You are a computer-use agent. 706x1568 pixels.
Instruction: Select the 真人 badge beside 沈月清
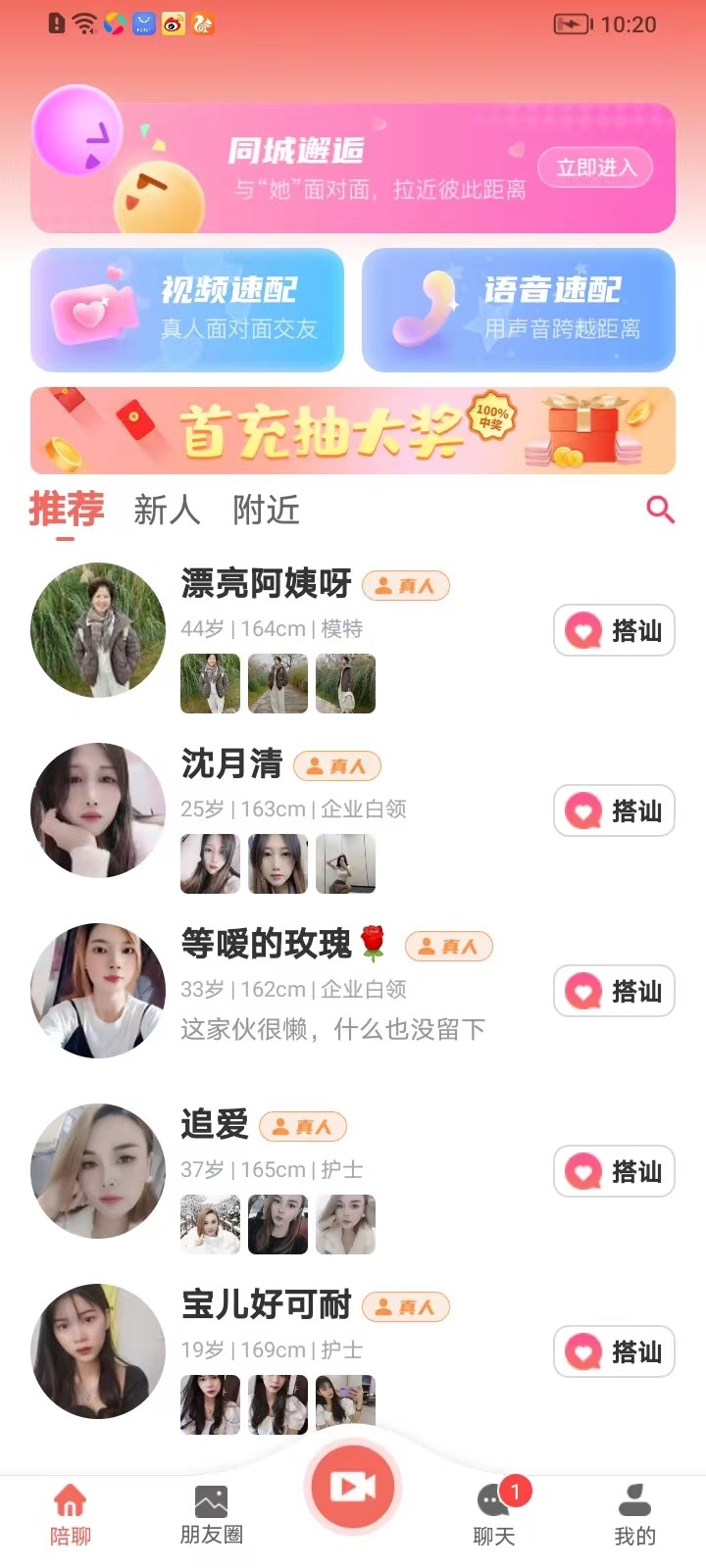coord(336,765)
